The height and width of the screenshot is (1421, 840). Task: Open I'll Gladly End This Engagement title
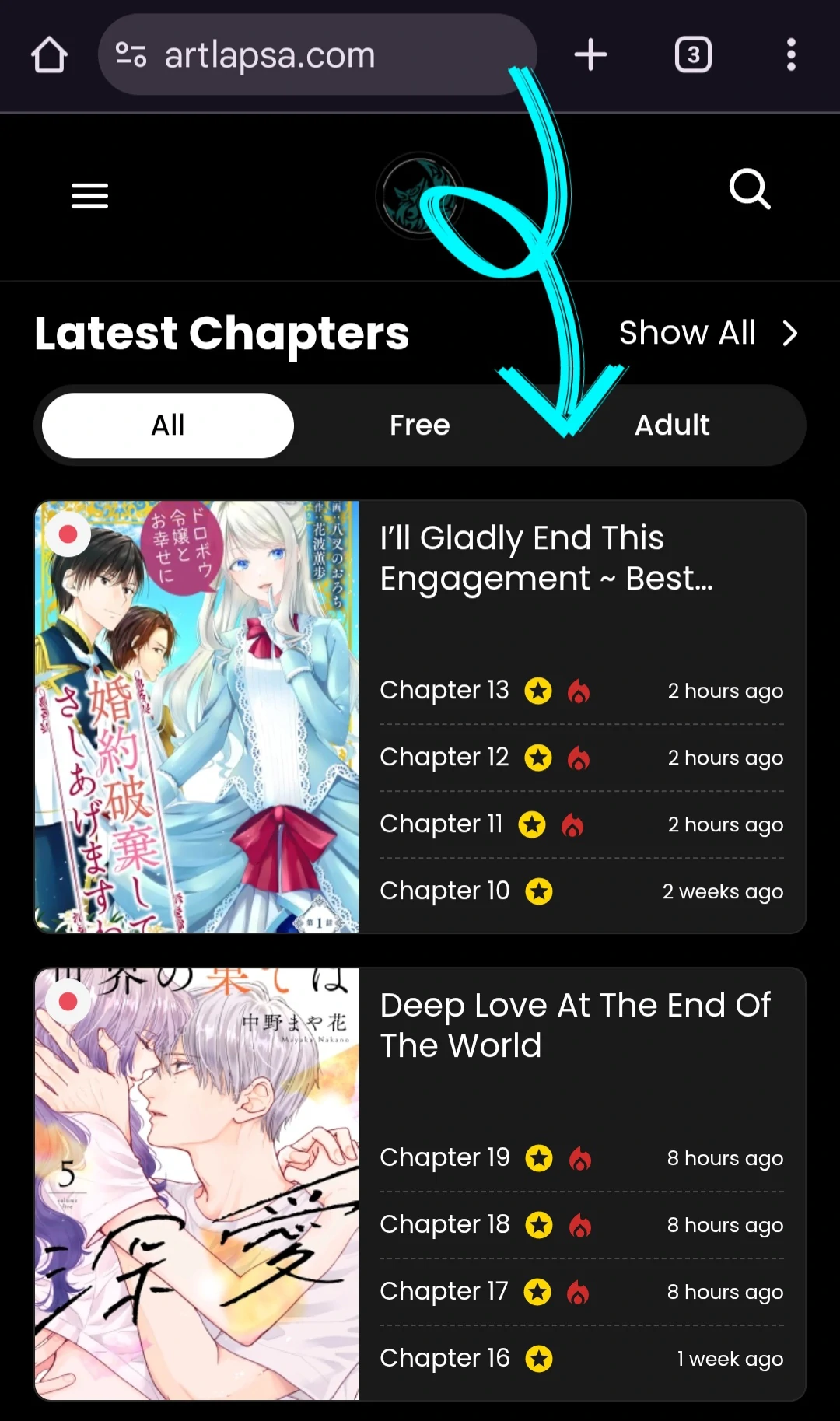(x=546, y=558)
